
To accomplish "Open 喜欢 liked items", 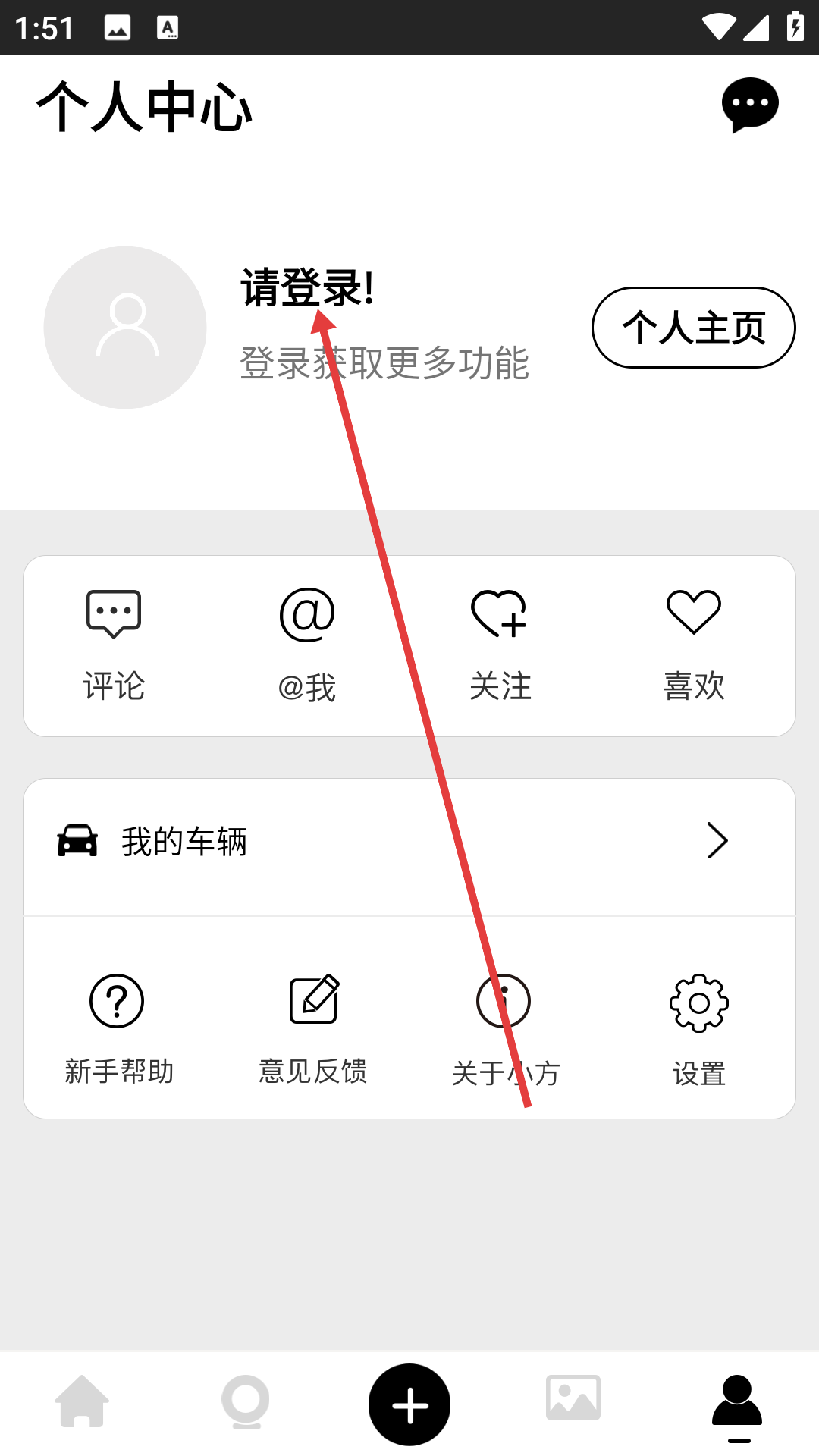I will coord(693,645).
